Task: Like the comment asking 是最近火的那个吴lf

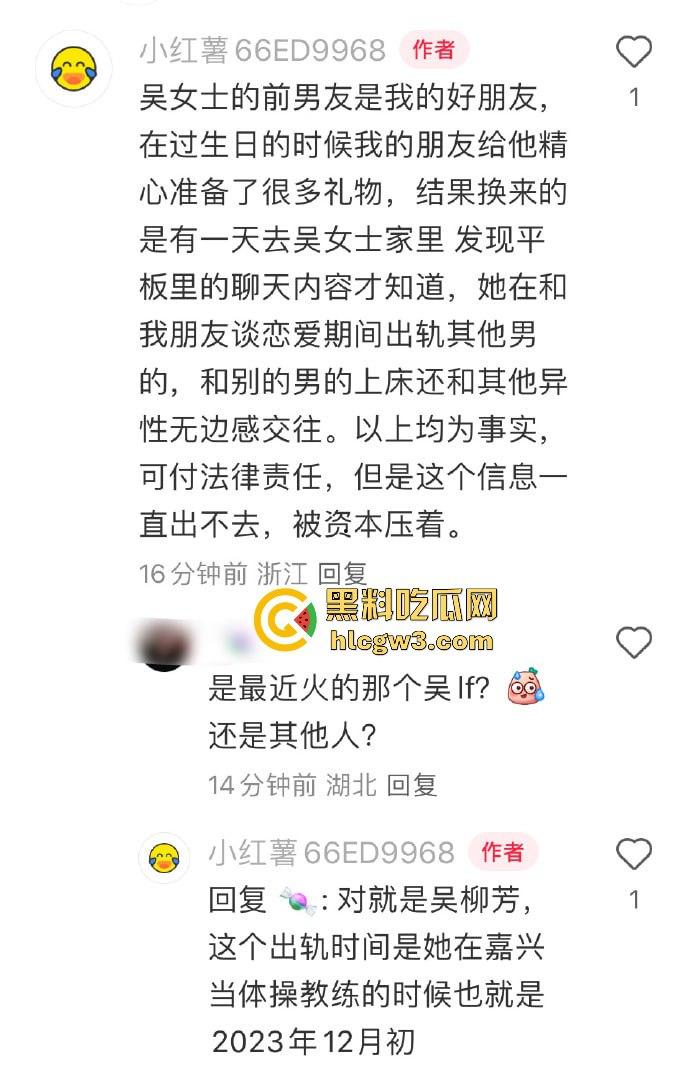Action: click(634, 644)
